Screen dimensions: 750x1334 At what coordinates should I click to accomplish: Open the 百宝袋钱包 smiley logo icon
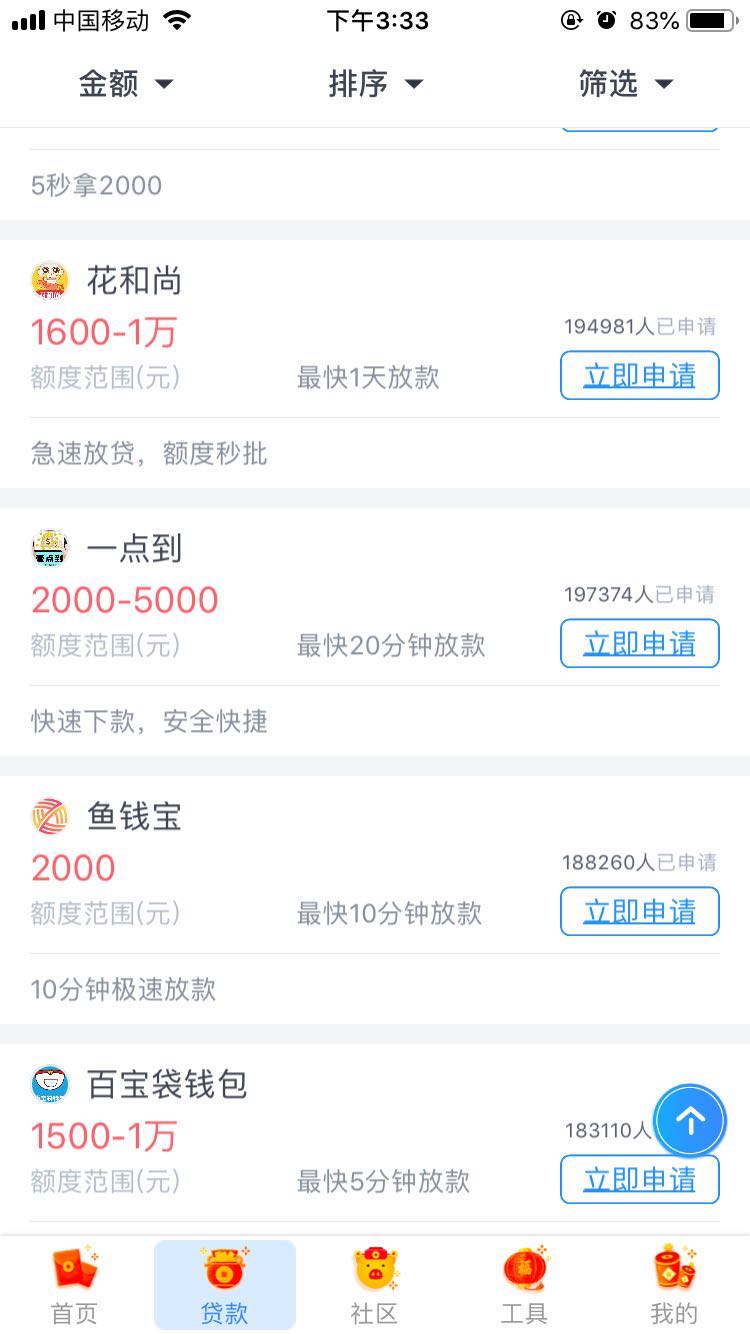pyautogui.click(x=50, y=1083)
